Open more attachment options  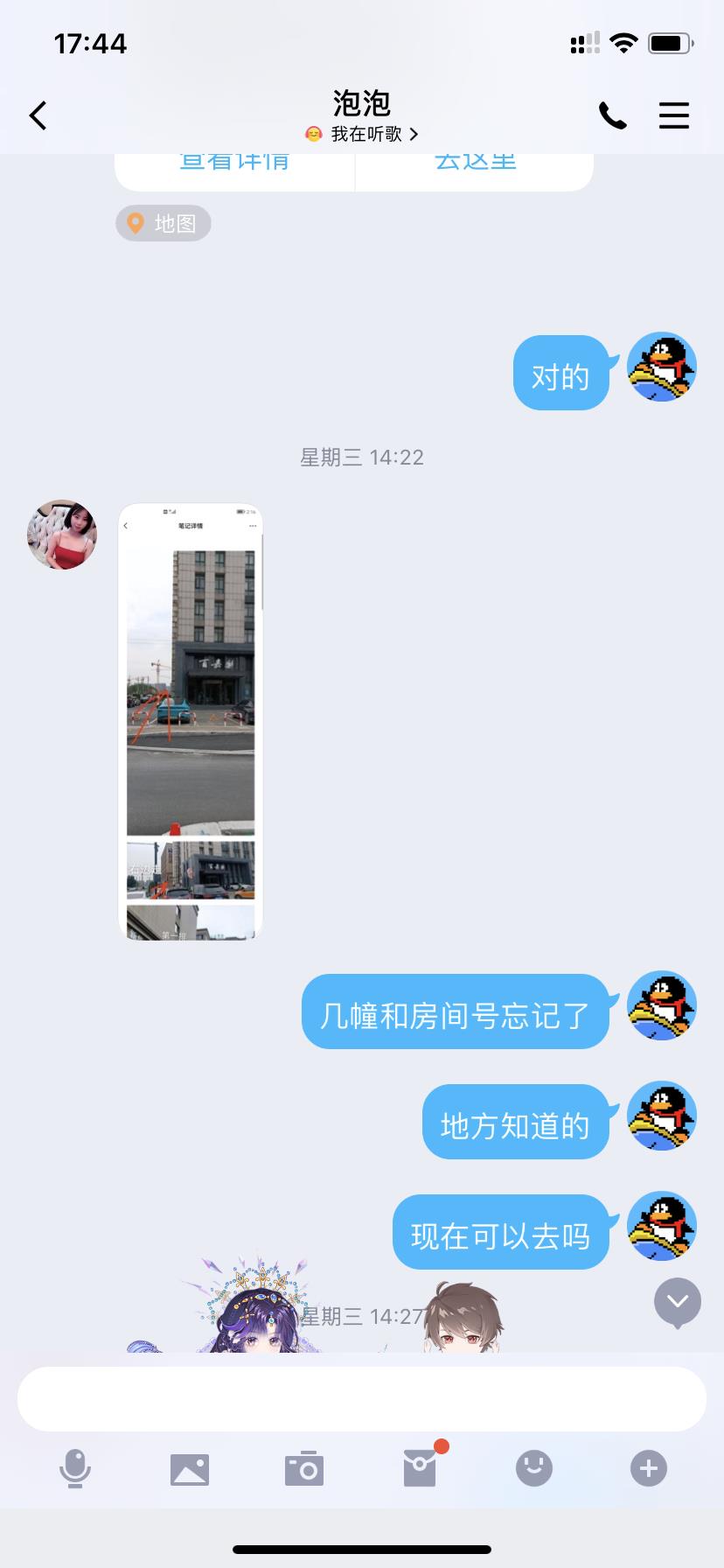pyautogui.click(x=649, y=1468)
